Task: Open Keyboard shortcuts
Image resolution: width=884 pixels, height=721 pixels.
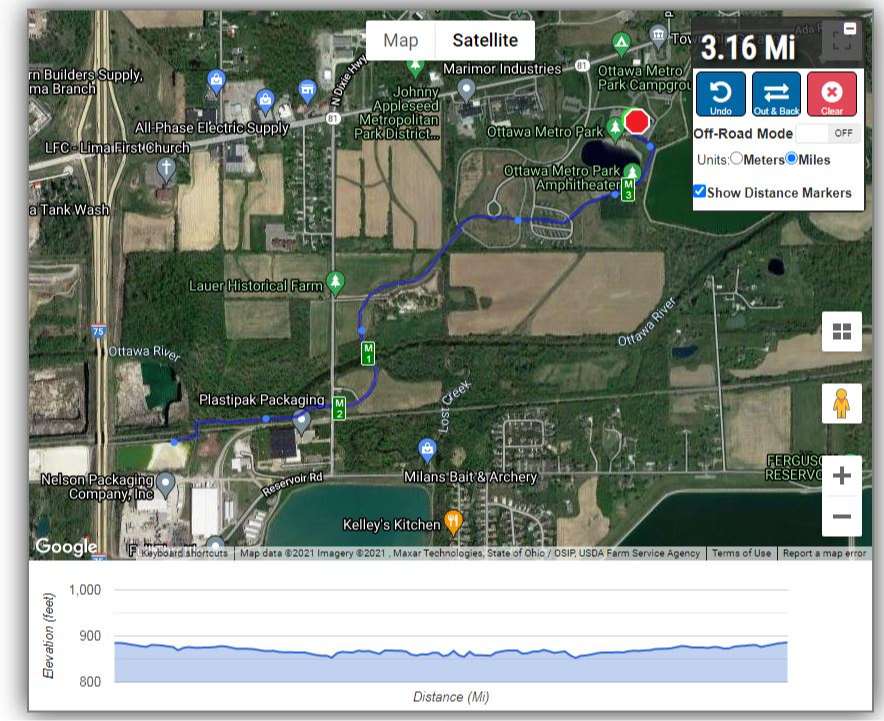Action: coord(183,553)
